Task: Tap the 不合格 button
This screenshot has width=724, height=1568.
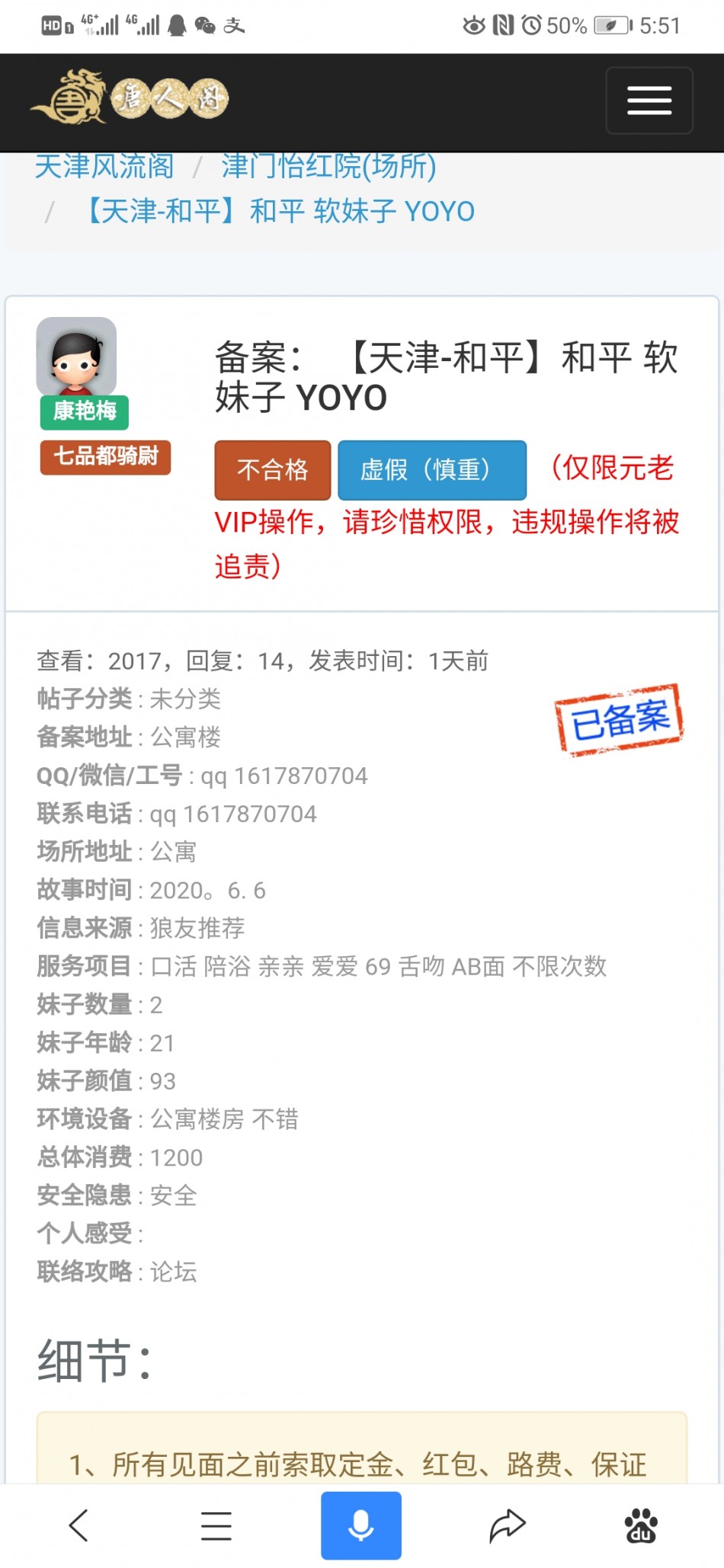Action: click(x=272, y=469)
